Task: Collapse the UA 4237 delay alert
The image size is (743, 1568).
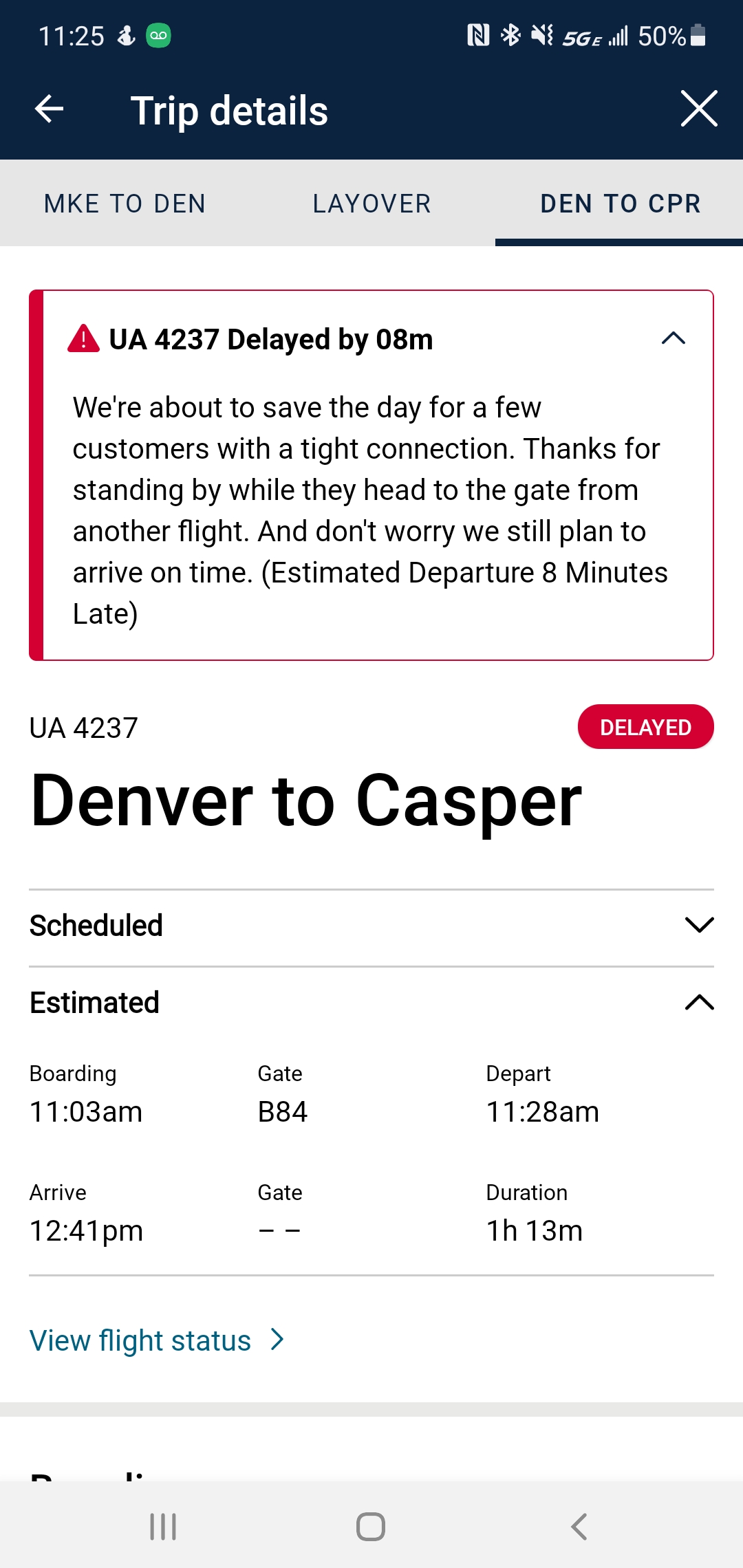Action: 673,338
